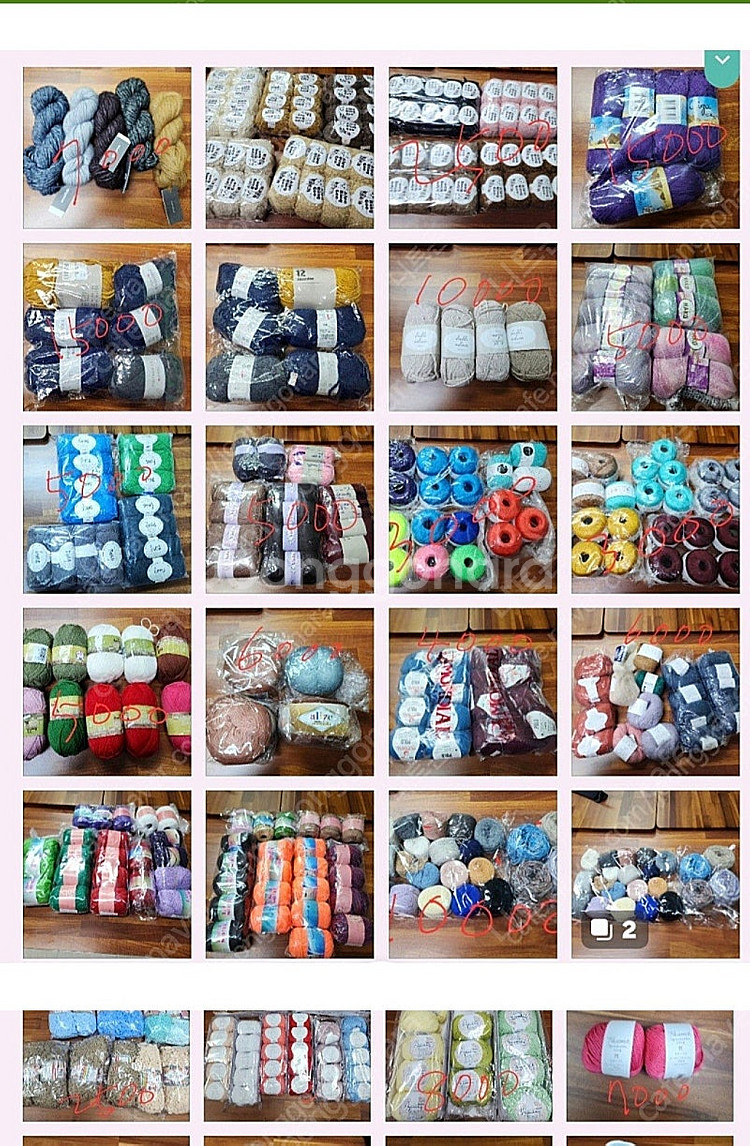This screenshot has height=1146, width=750.
Task: Tap the teal down-chevron button
Action: point(721,66)
